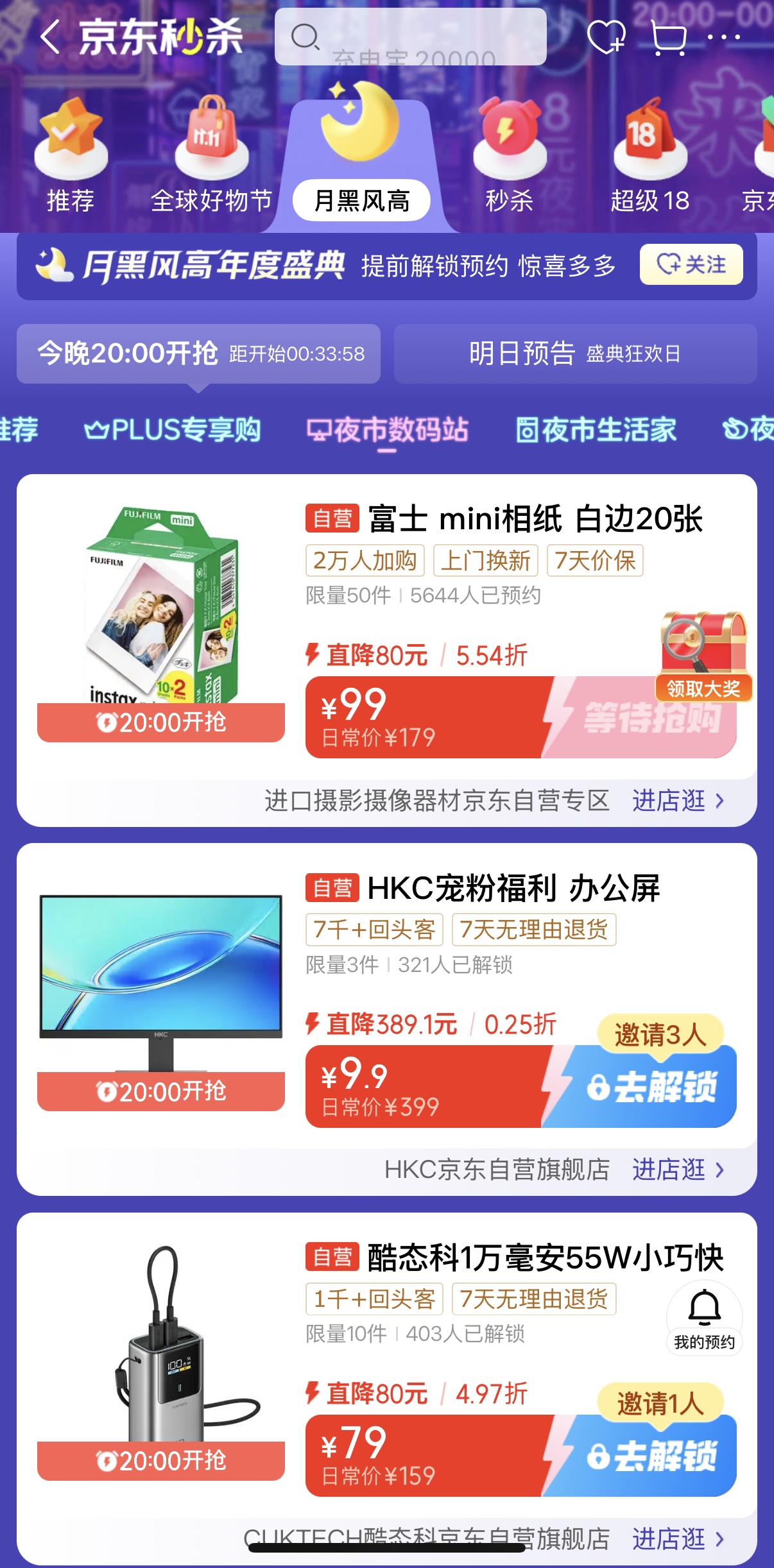Viewport: 774px width, 1568px height.
Task: Visit the HKC京东自营旗舰店 store
Action: pyautogui.click(x=678, y=1170)
